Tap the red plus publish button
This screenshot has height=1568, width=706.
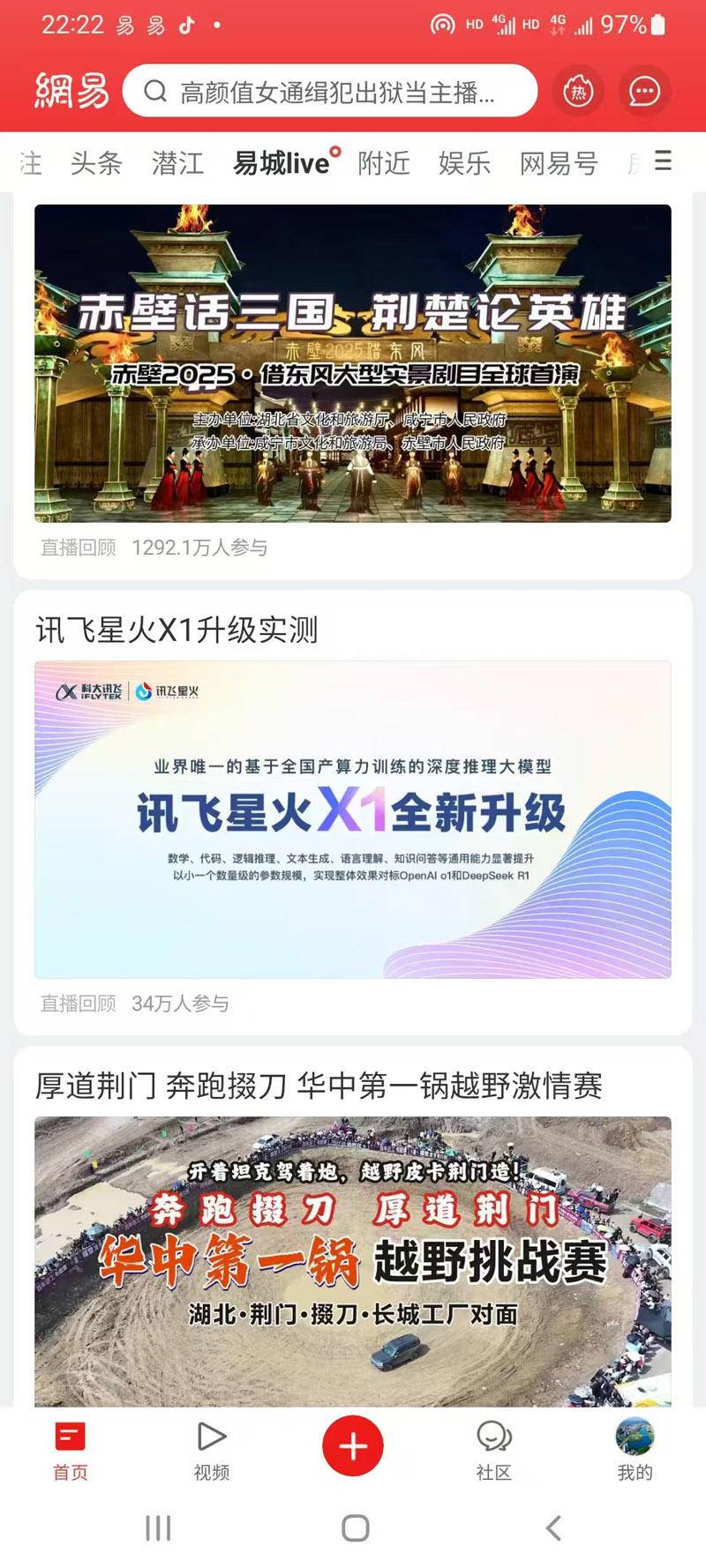pyautogui.click(x=353, y=1446)
